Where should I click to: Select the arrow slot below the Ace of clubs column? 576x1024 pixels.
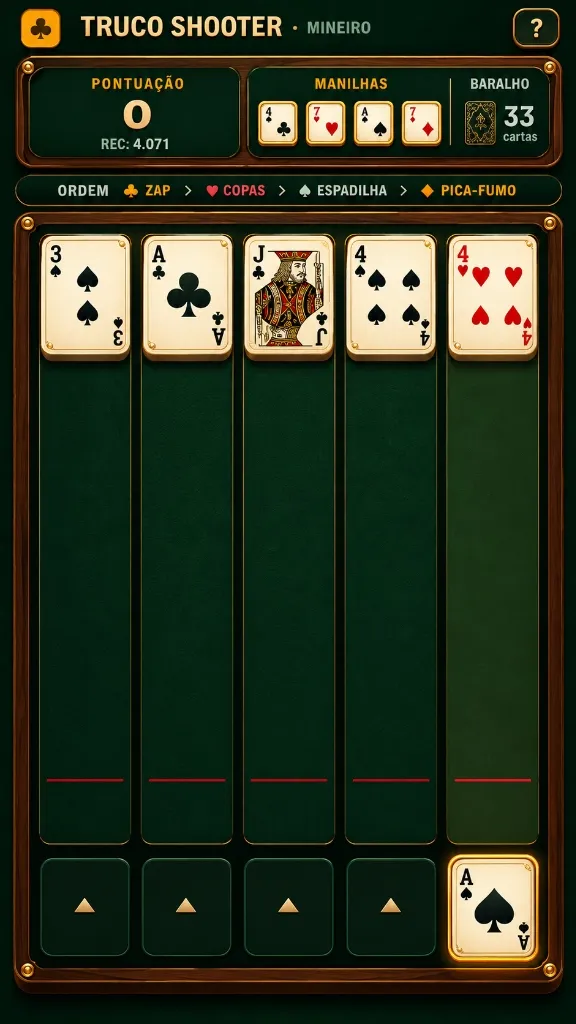click(x=187, y=906)
